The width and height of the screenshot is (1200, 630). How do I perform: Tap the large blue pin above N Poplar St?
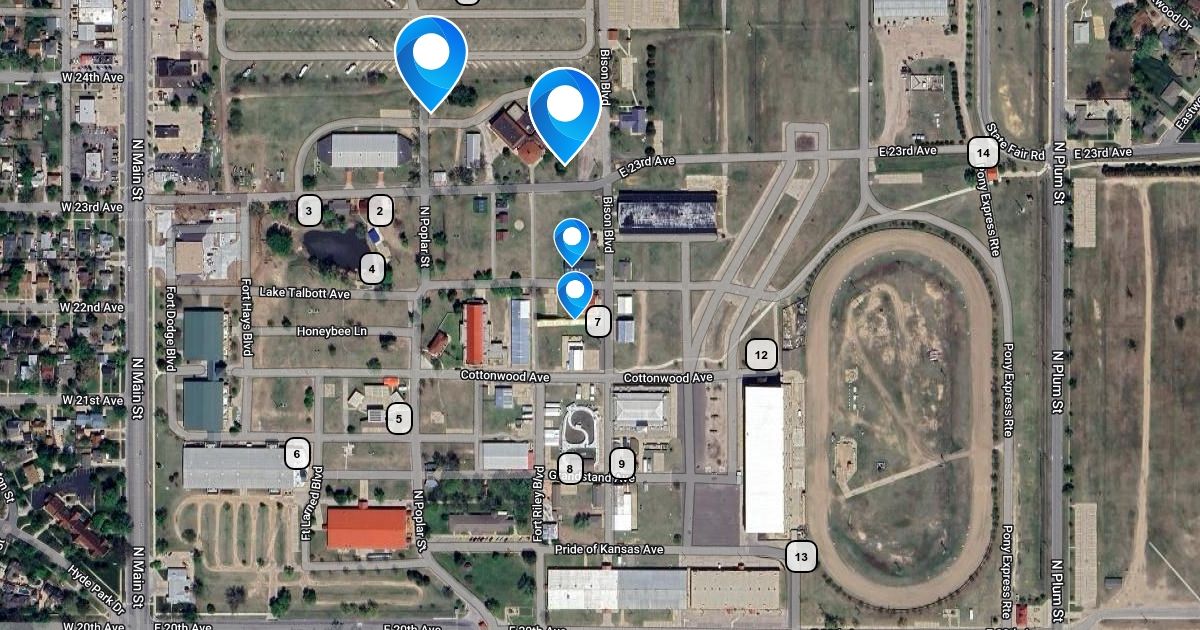tap(431, 57)
